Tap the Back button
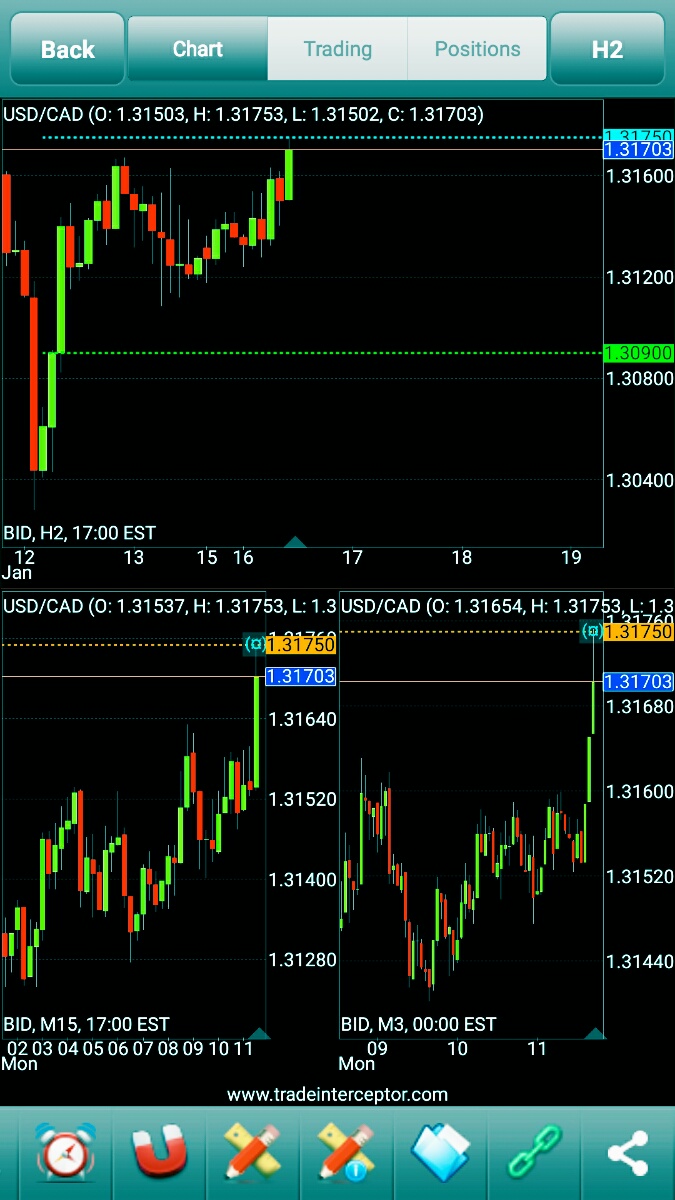Viewport: 675px width, 1200px height. [x=67, y=49]
